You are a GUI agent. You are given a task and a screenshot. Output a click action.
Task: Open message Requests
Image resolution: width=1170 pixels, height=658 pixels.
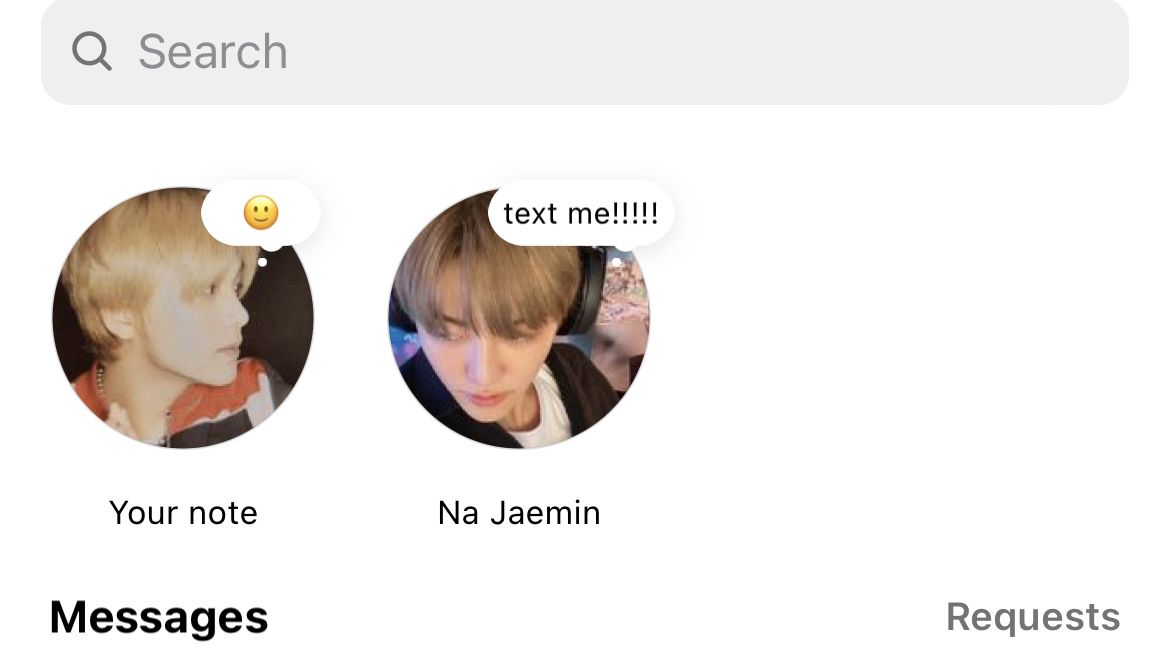pos(1032,617)
